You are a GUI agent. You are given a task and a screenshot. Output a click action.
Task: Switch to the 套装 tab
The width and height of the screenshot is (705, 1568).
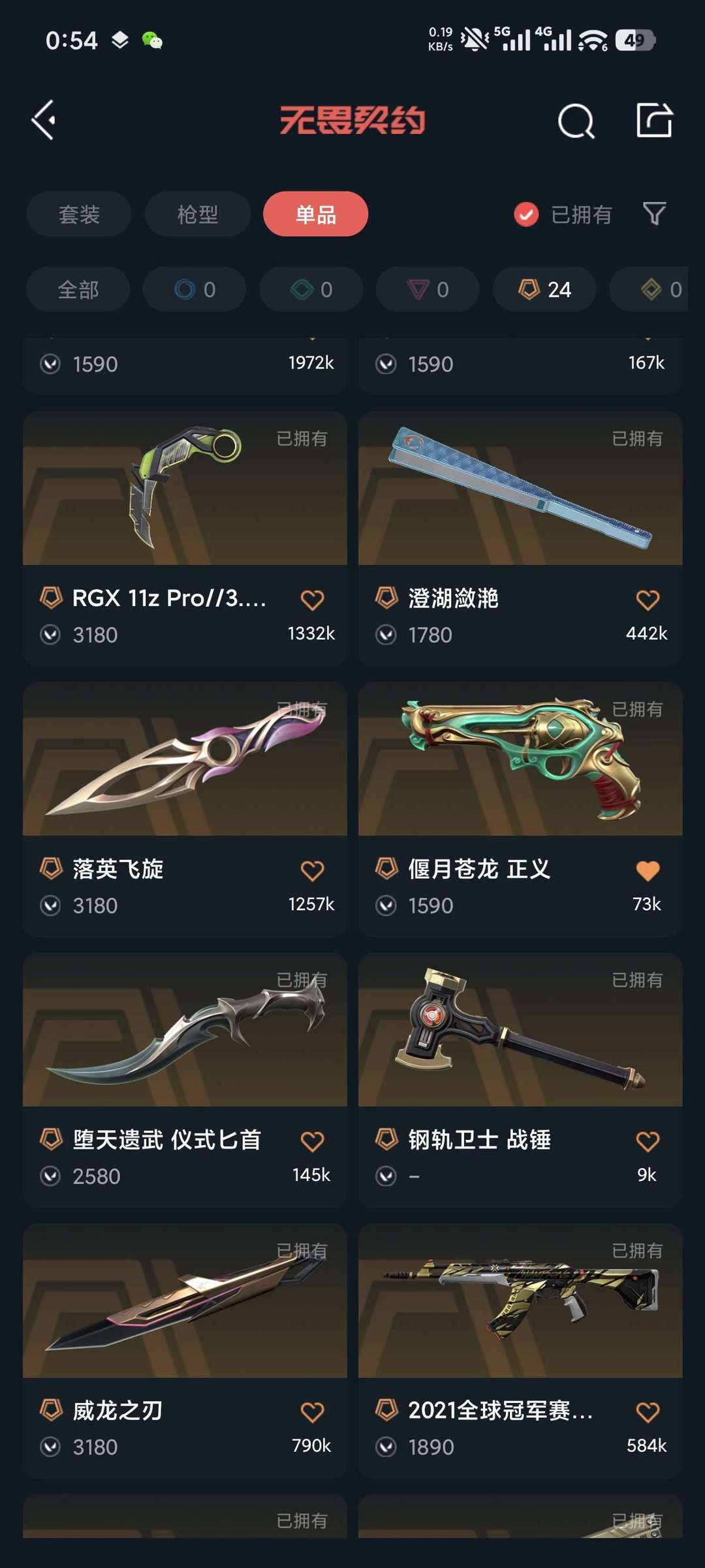click(79, 214)
